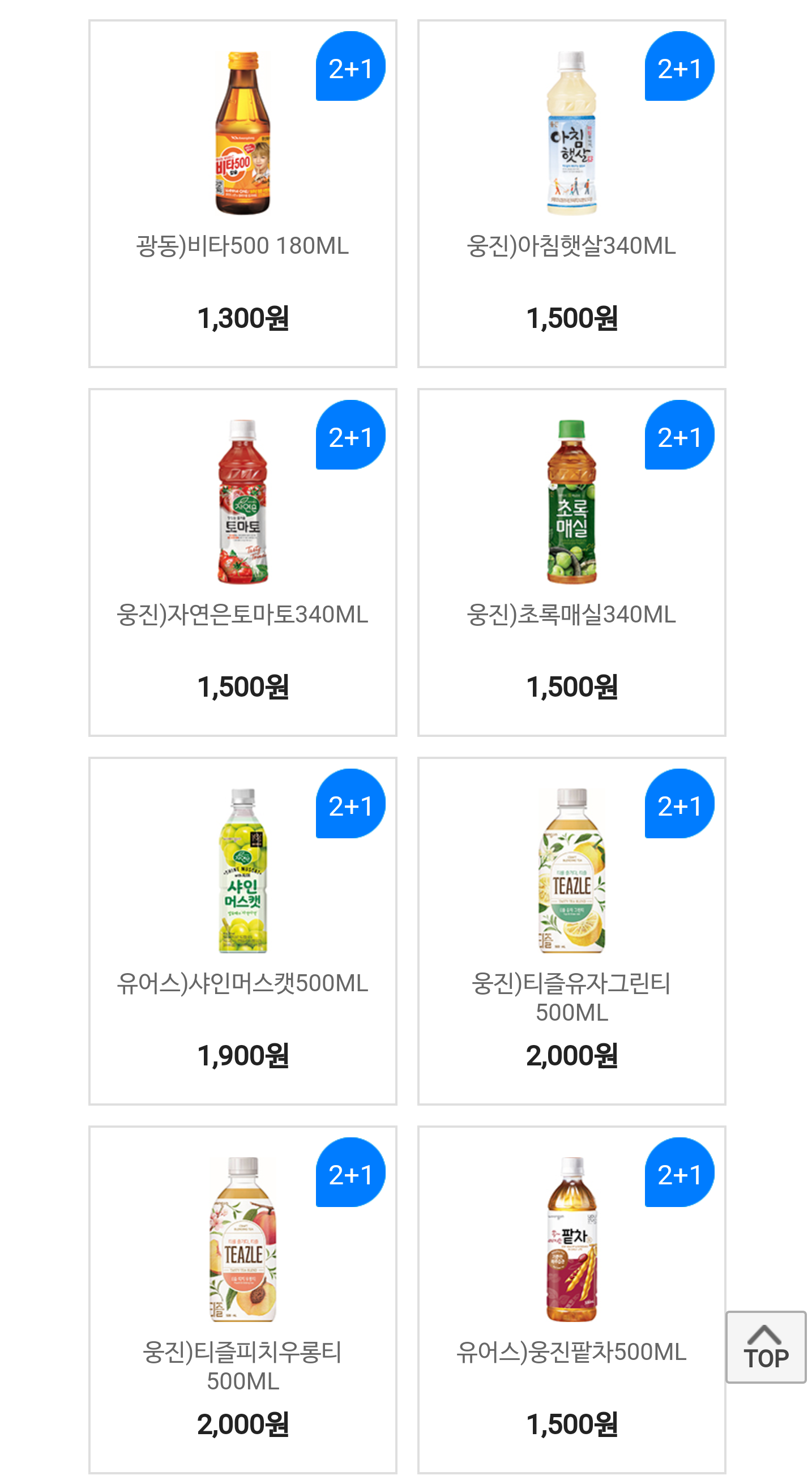View the 웅진)티즐피치우롱티 500ML product
The height and width of the screenshot is (1484, 812).
coord(242,1300)
